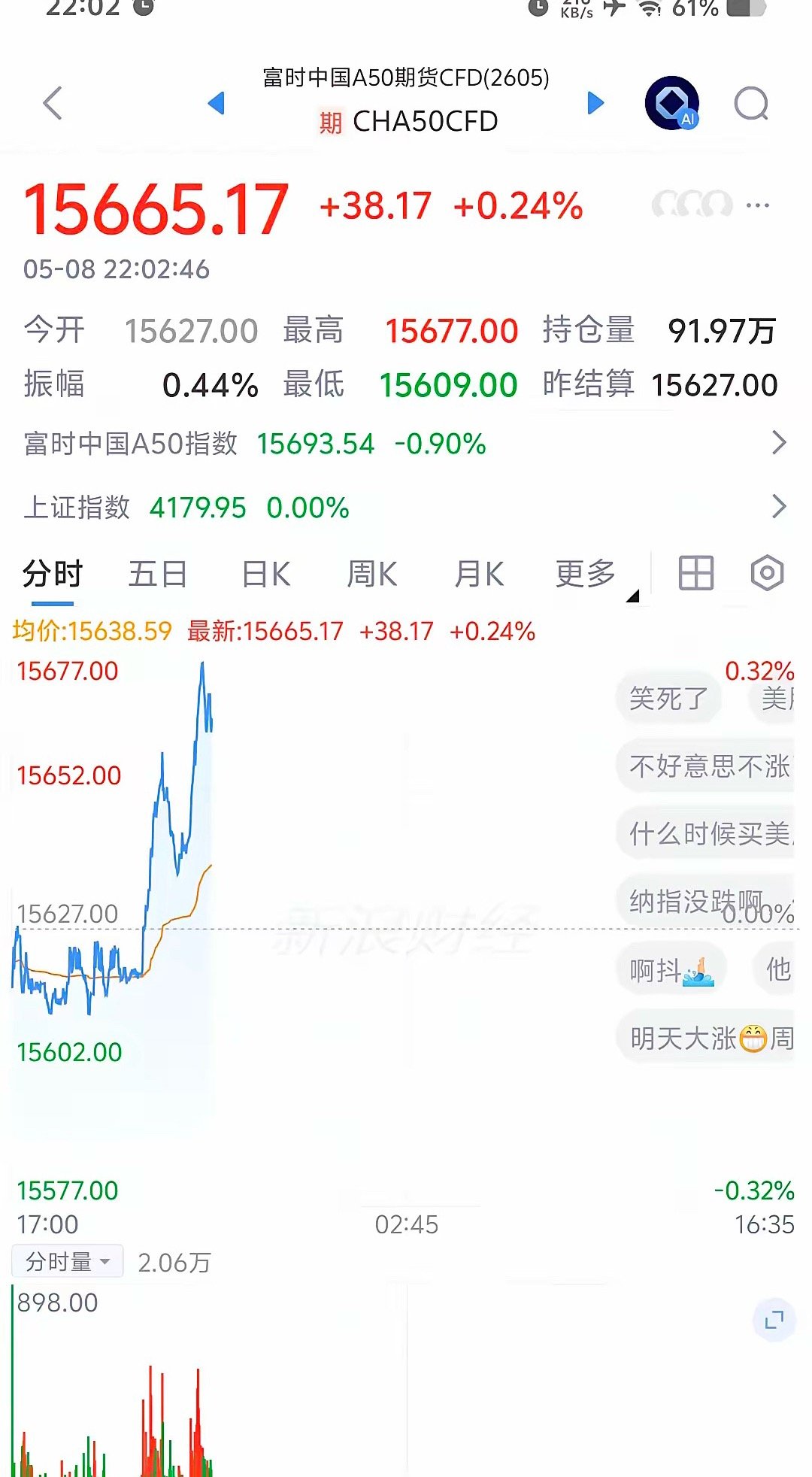Image resolution: width=812 pixels, height=1477 pixels.
Task: Go back using the top-left arrow
Action: tap(53, 103)
